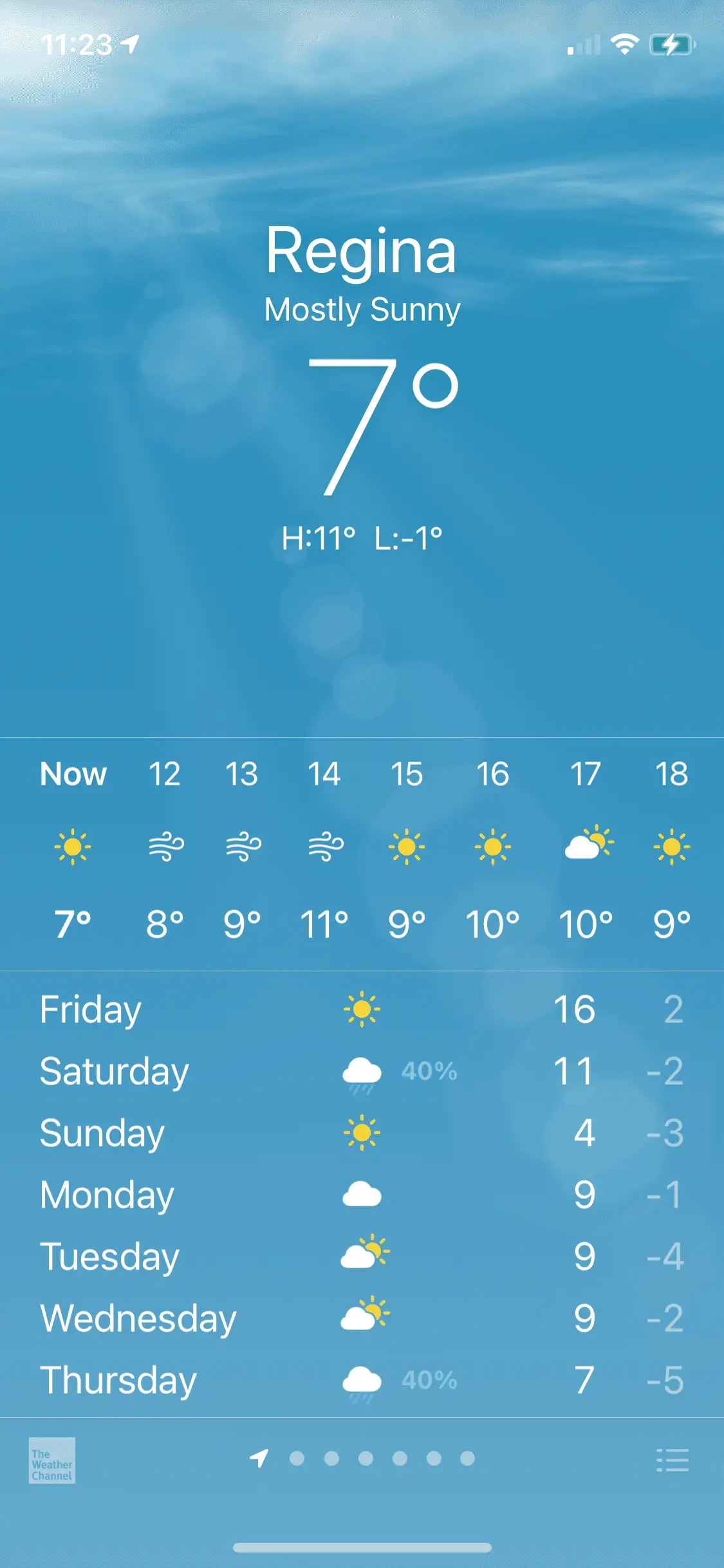The image size is (724, 1568).
Task: Open the city list menu
Action: click(672, 1460)
